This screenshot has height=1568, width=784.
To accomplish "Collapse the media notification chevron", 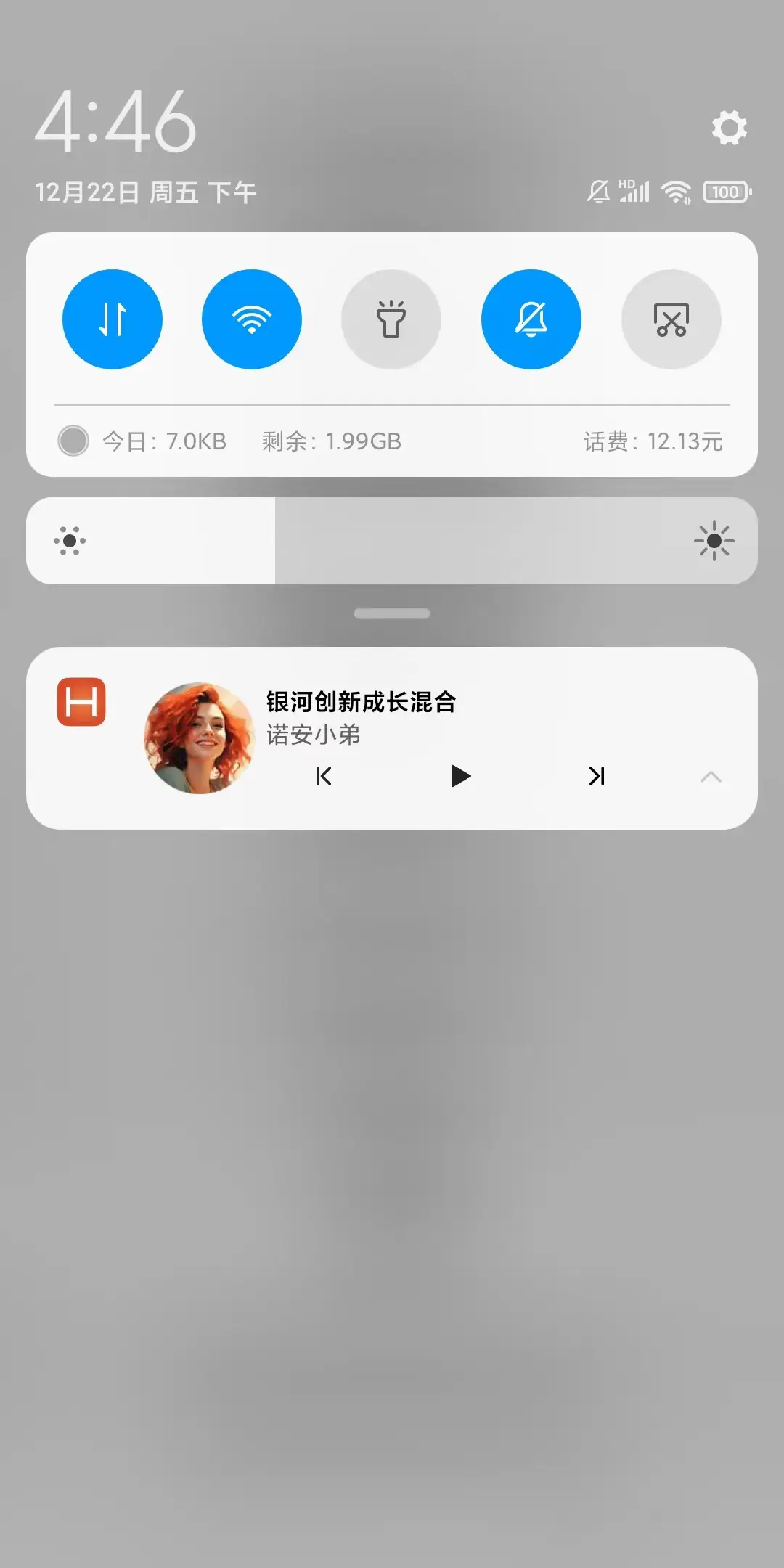I will tap(711, 777).
